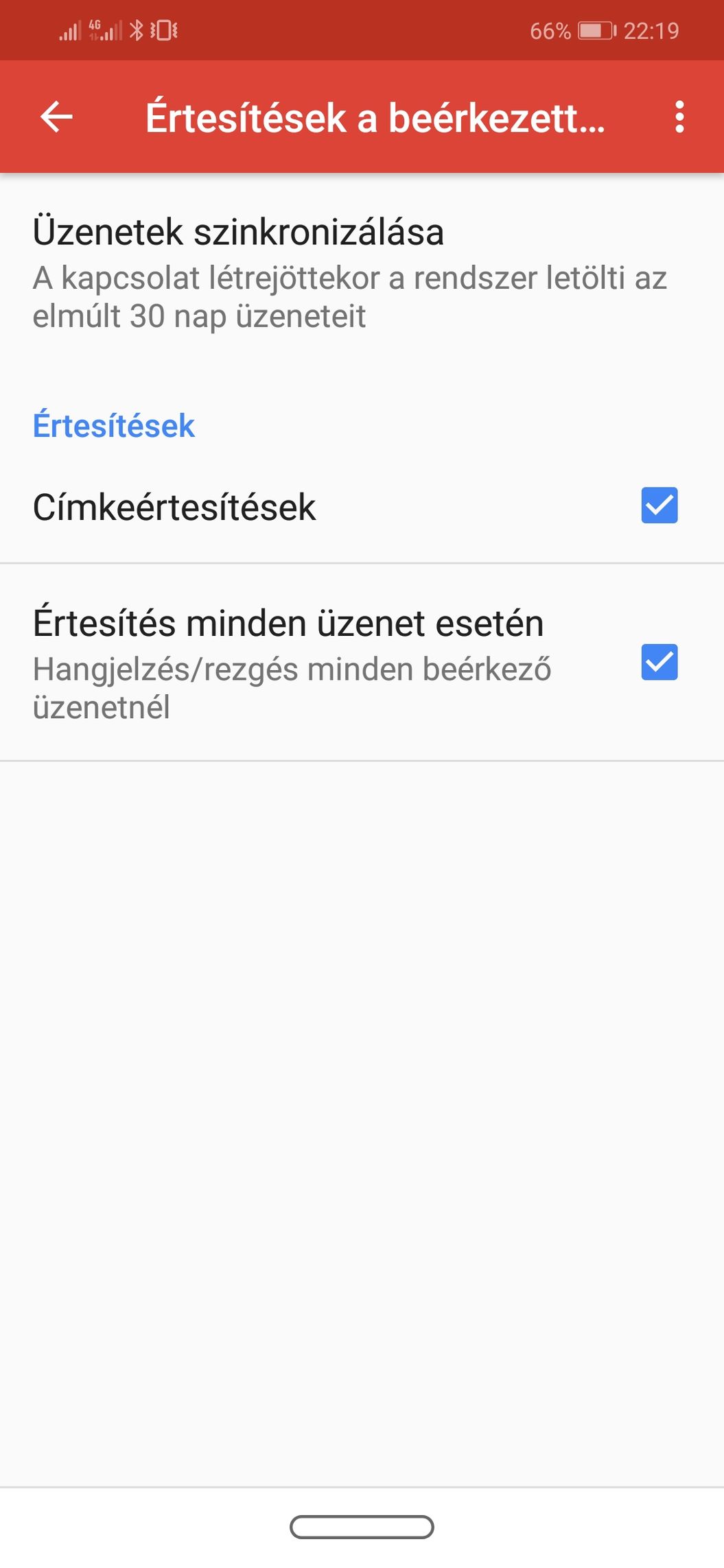Viewport: 724px width, 1568px height.
Task: Go back using the arrow icon
Action: [56, 117]
